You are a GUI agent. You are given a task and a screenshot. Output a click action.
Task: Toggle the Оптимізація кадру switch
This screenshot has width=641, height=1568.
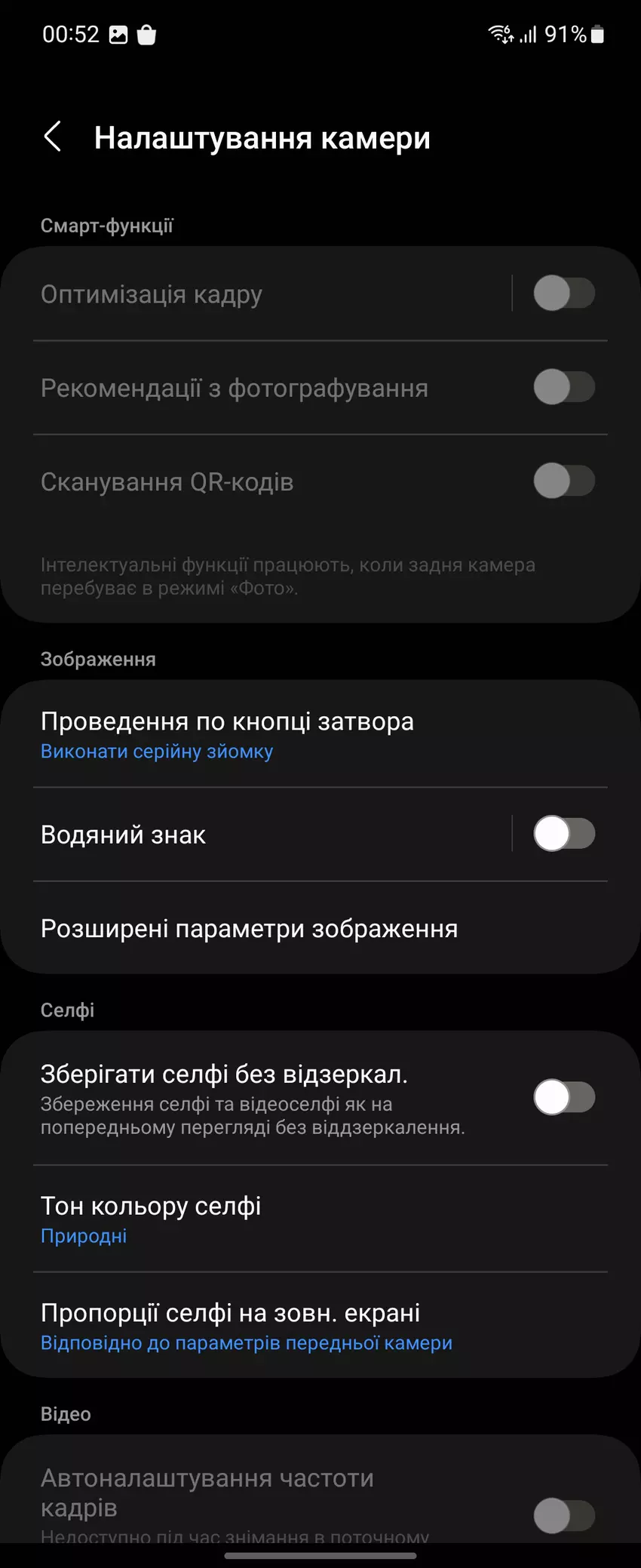564,294
